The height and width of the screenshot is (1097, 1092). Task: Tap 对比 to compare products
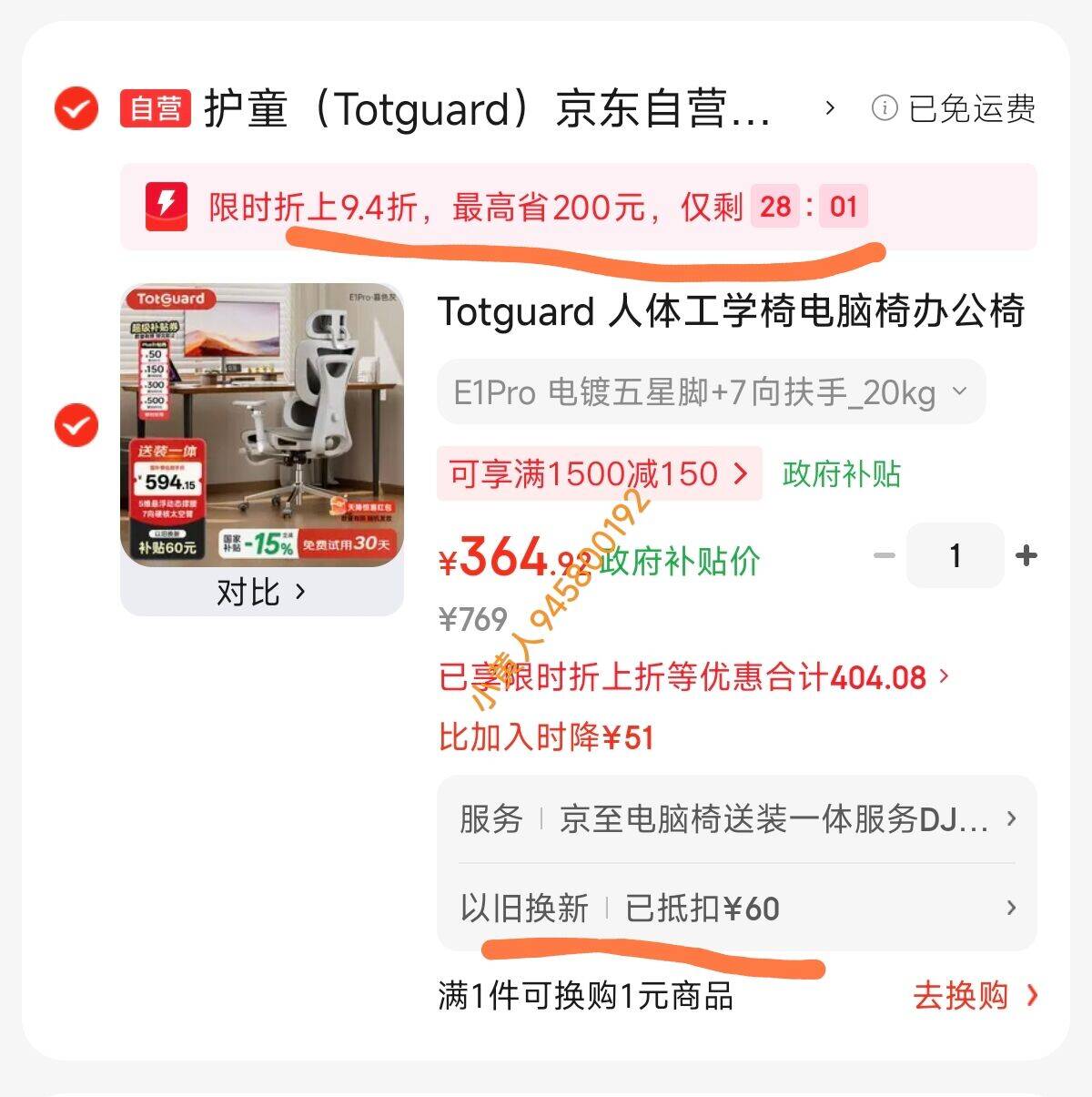point(261,593)
